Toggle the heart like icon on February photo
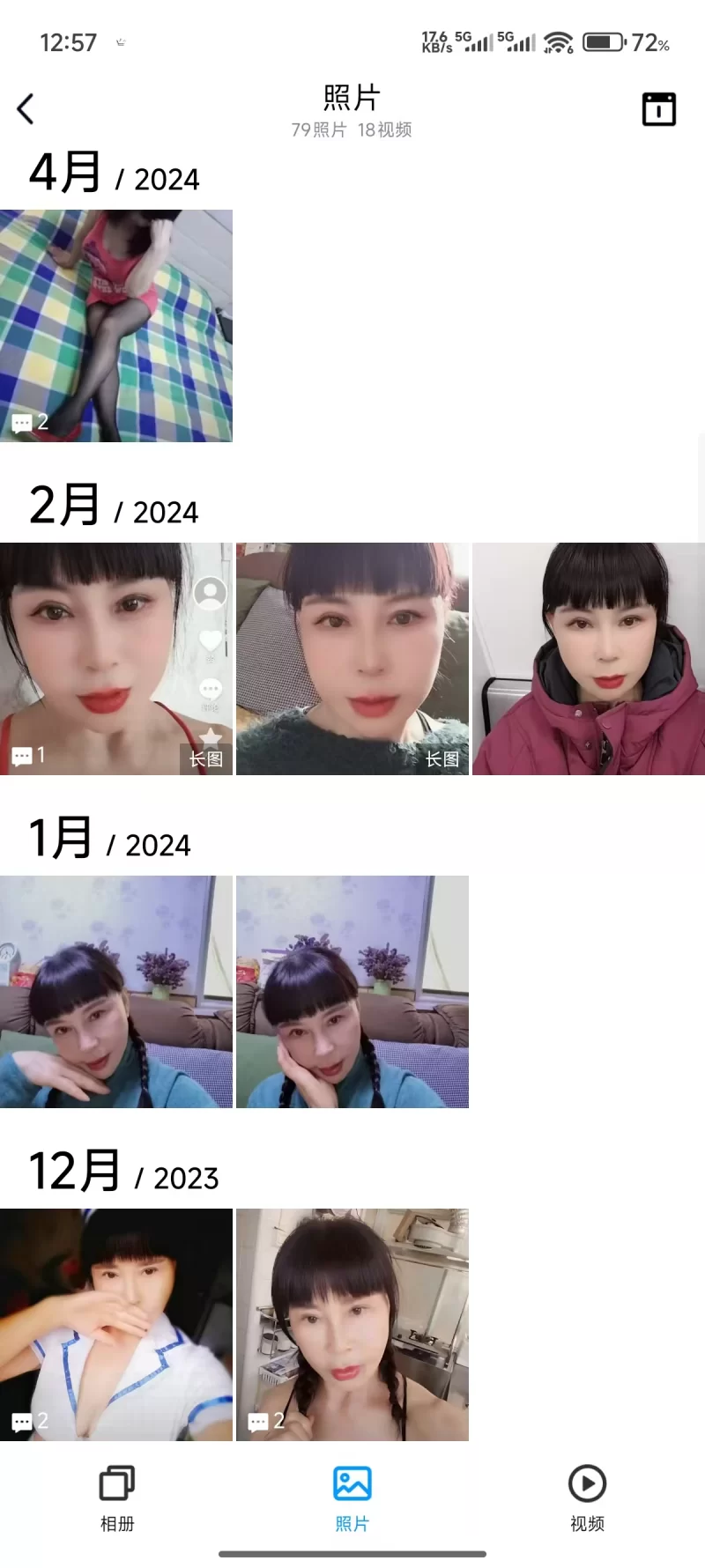705x1568 pixels. [210, 640]
